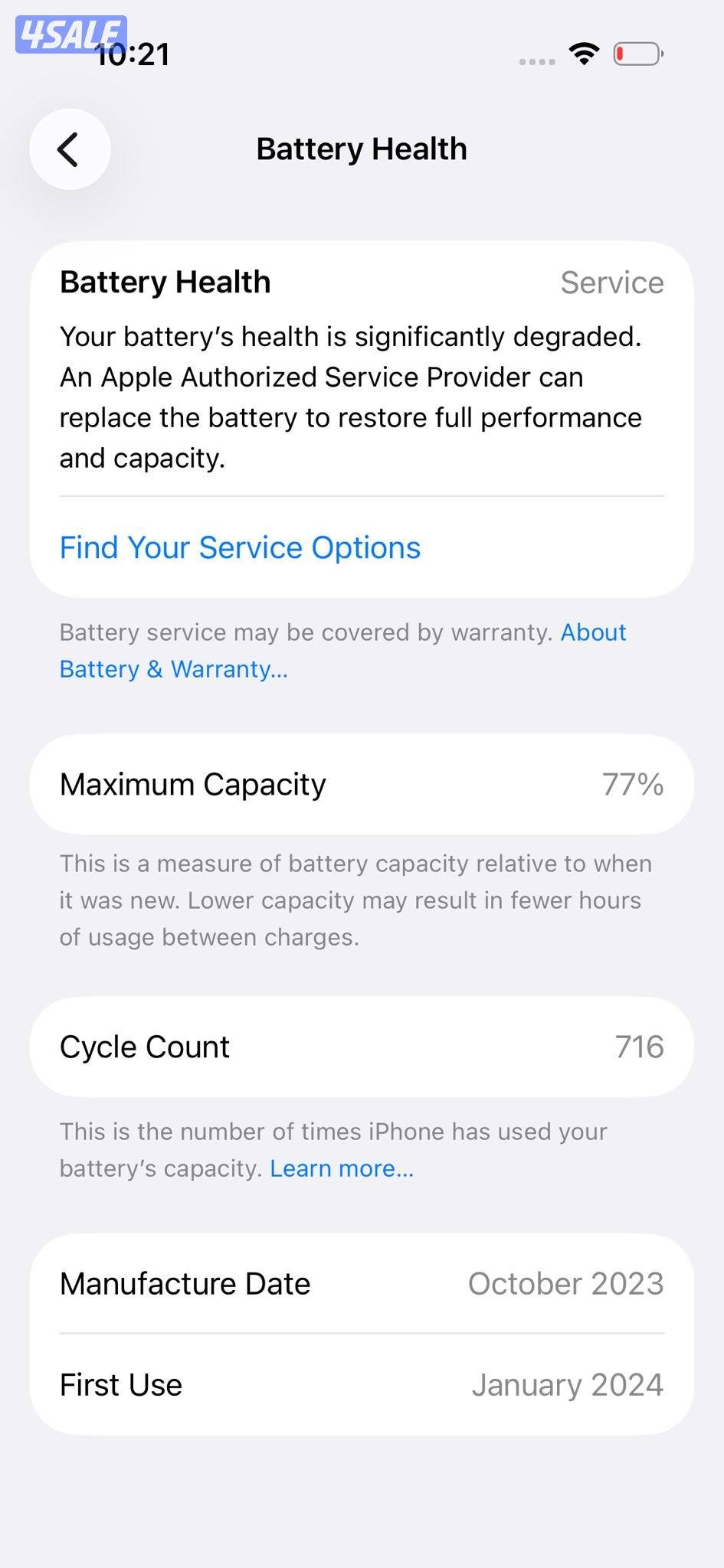
Task: Select the Battery Health title in the header
Action: point(362,149)
